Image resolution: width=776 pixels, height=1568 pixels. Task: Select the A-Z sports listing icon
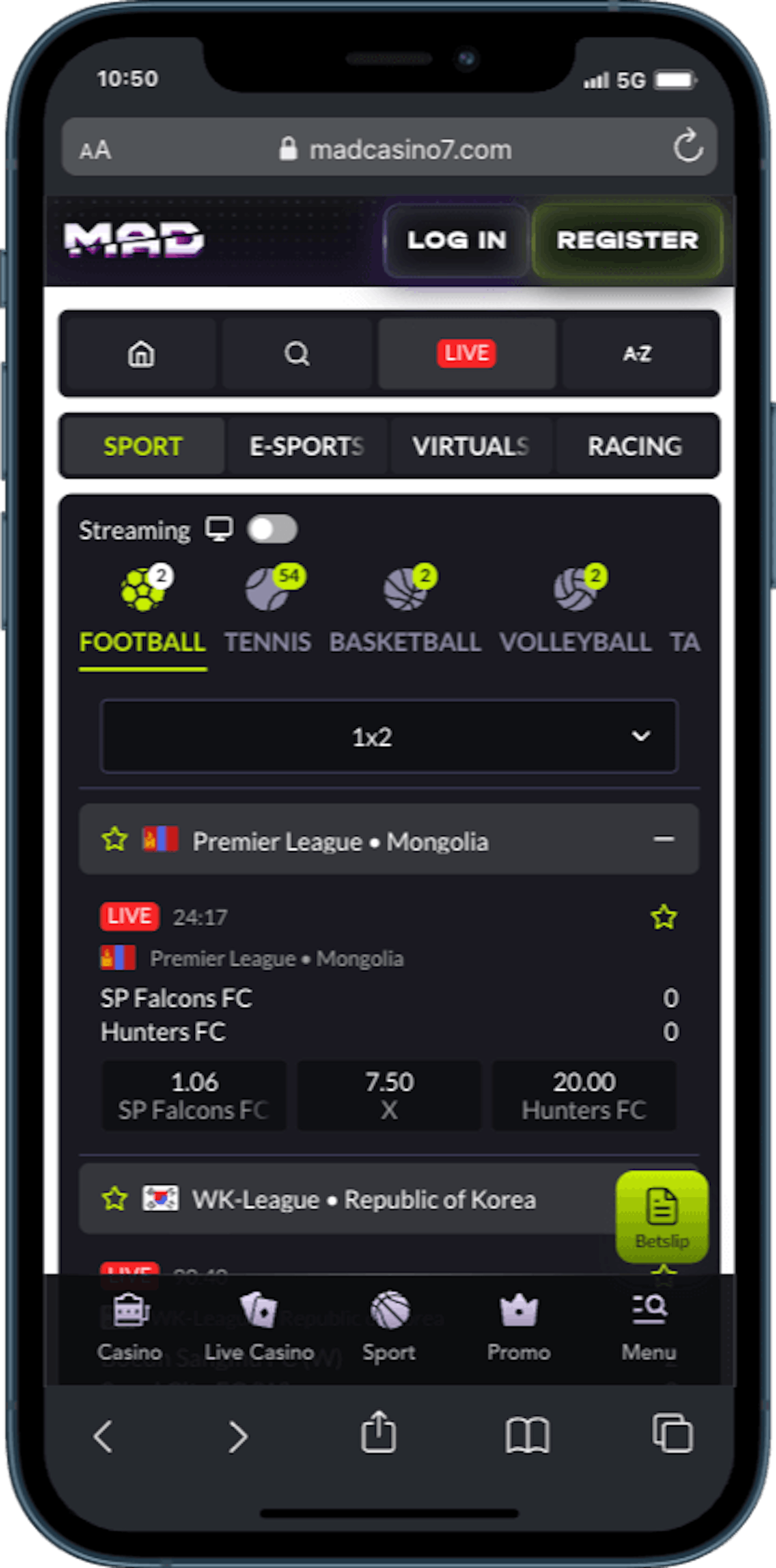(x=637, y=353)
